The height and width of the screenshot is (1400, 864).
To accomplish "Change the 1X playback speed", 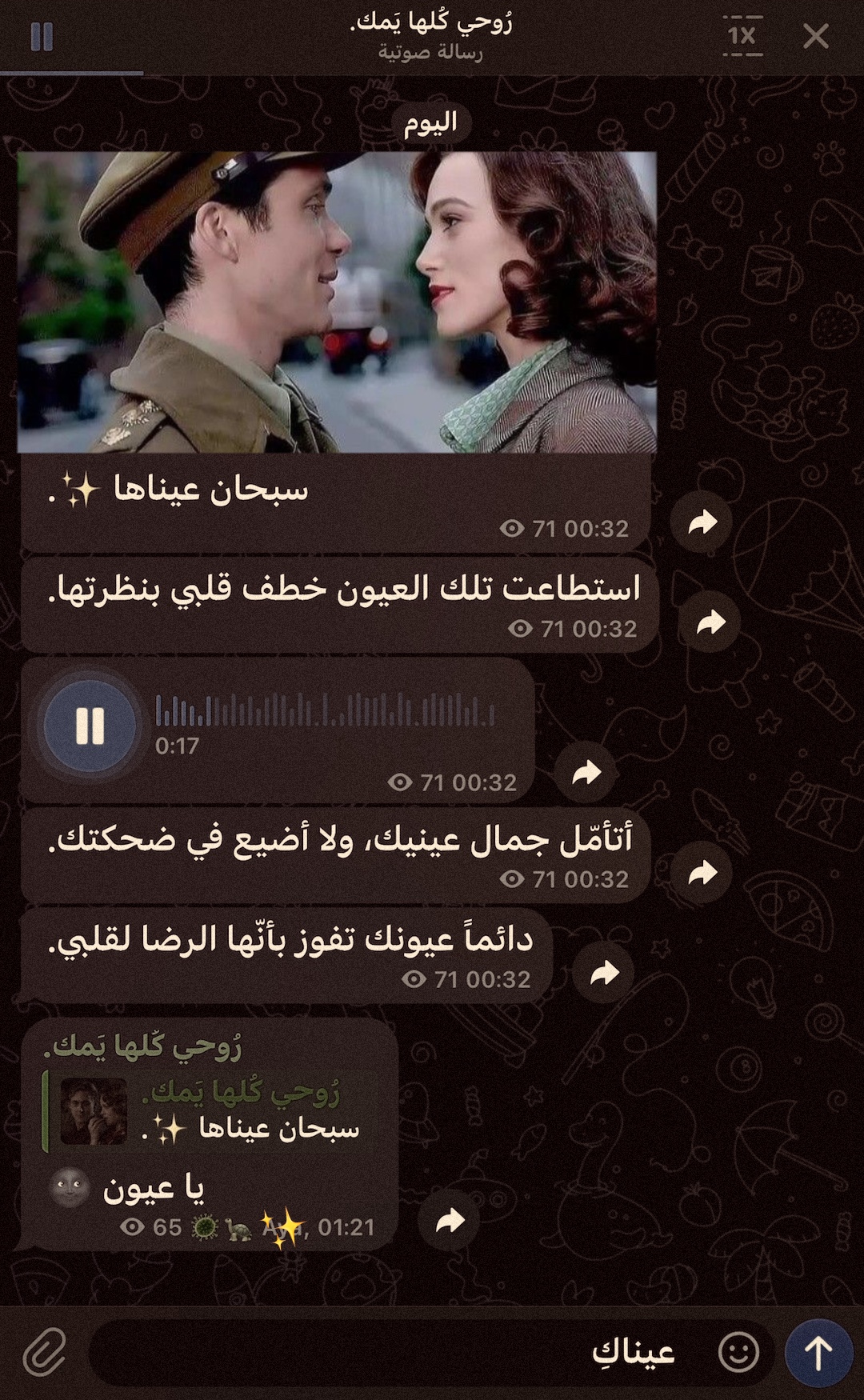I will pos(742,36).
